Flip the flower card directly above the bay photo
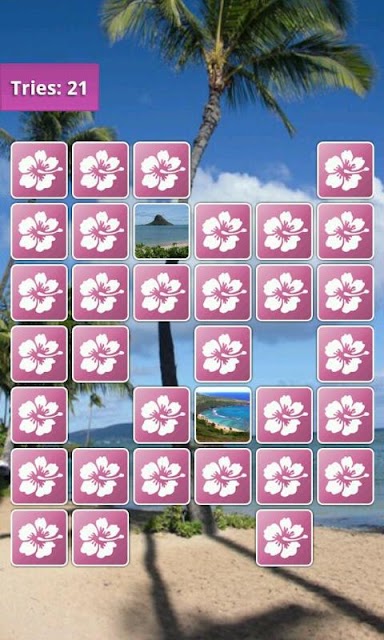The image size is (384, 640). [223, 354]
